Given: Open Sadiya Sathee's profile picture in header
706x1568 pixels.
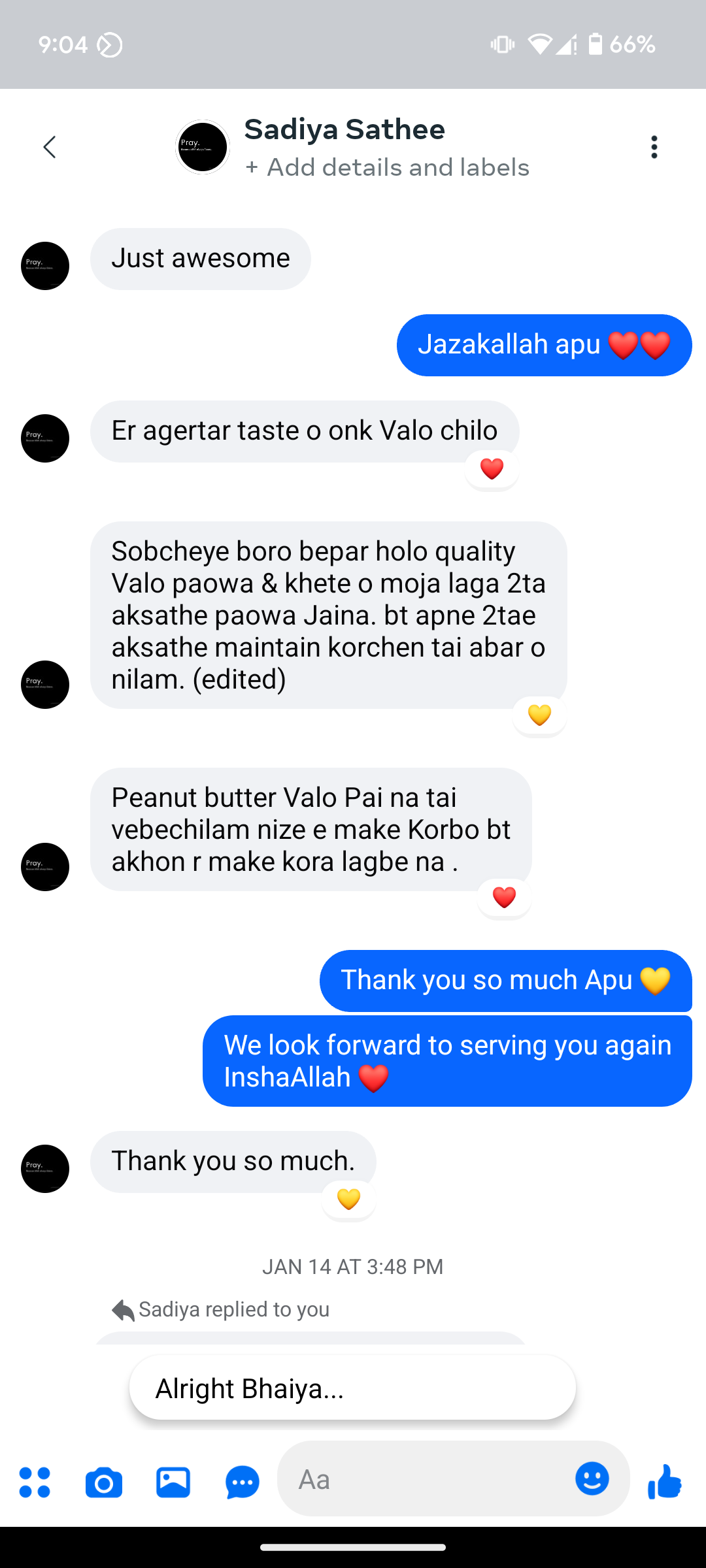Looking at the screenshot, I should point(203,147).
